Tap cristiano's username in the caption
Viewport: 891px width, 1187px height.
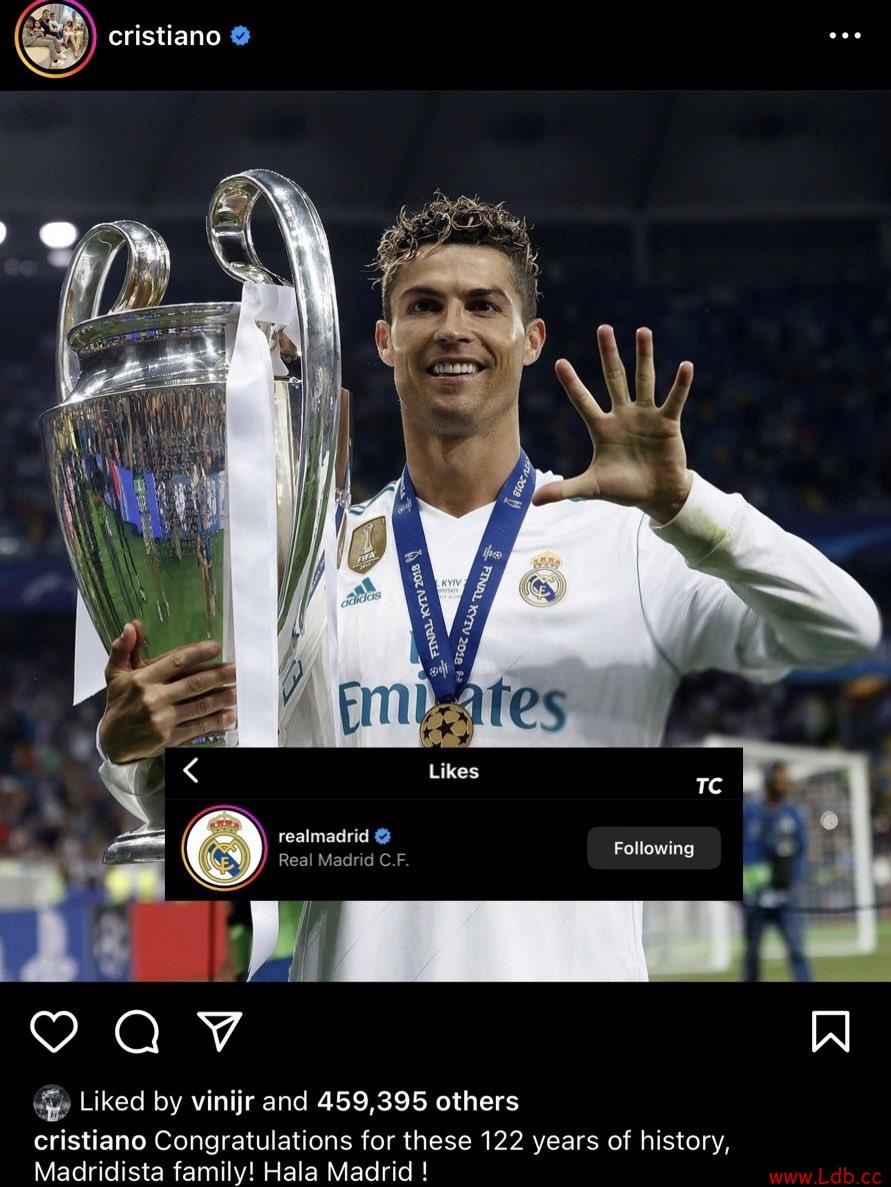pyautogui.click(x=90, y=1140)
